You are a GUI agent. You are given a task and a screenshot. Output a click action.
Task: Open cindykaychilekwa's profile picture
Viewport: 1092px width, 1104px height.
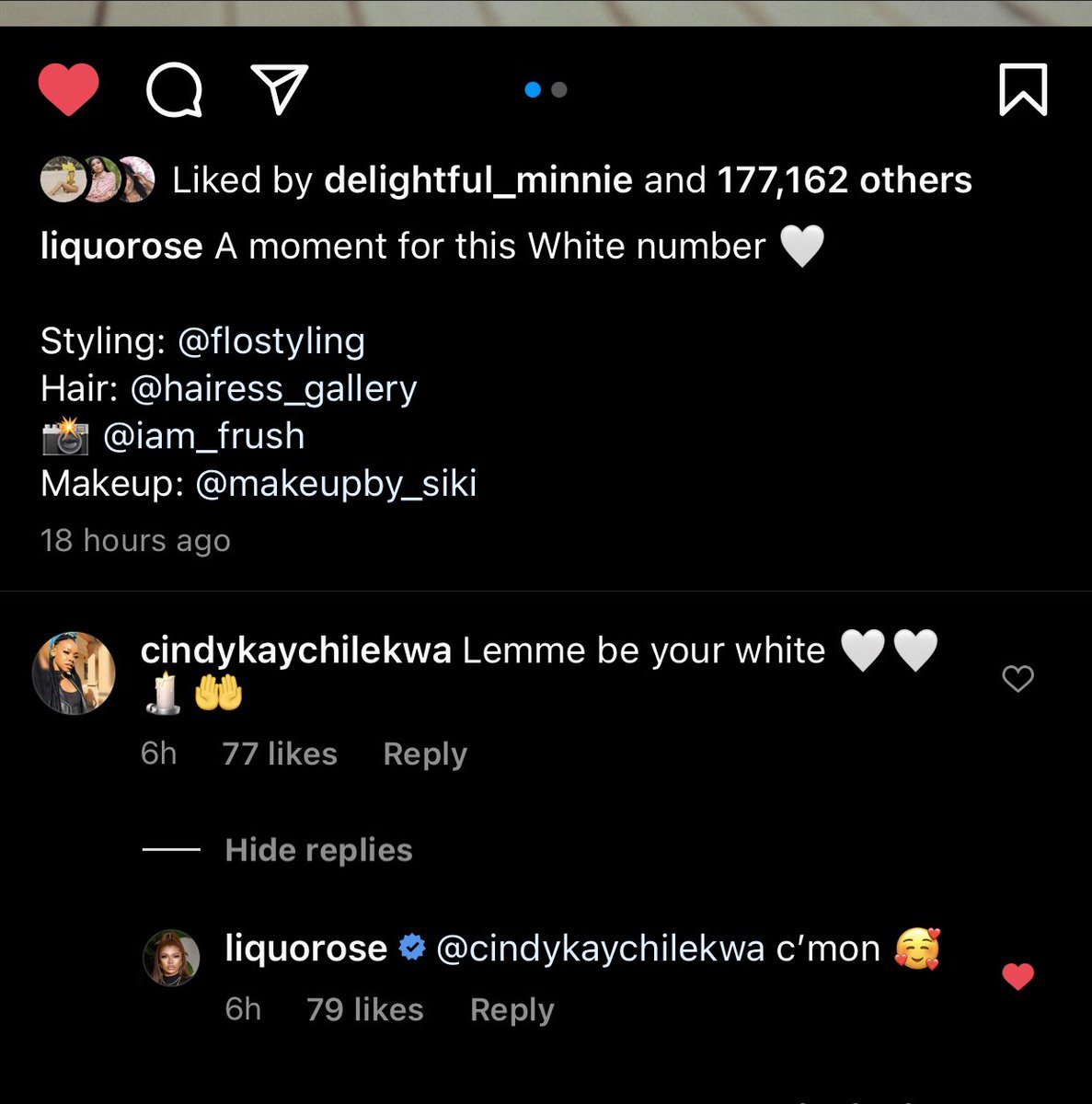74,673
